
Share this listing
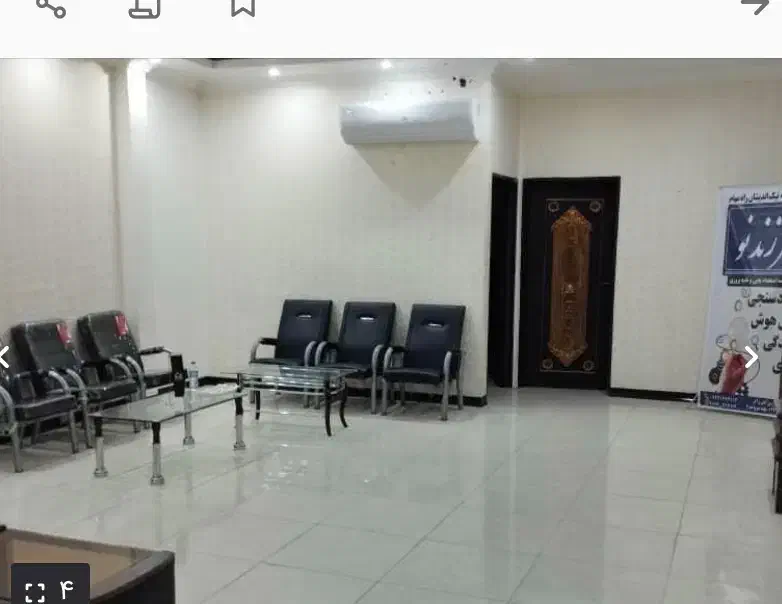[50, 6]
